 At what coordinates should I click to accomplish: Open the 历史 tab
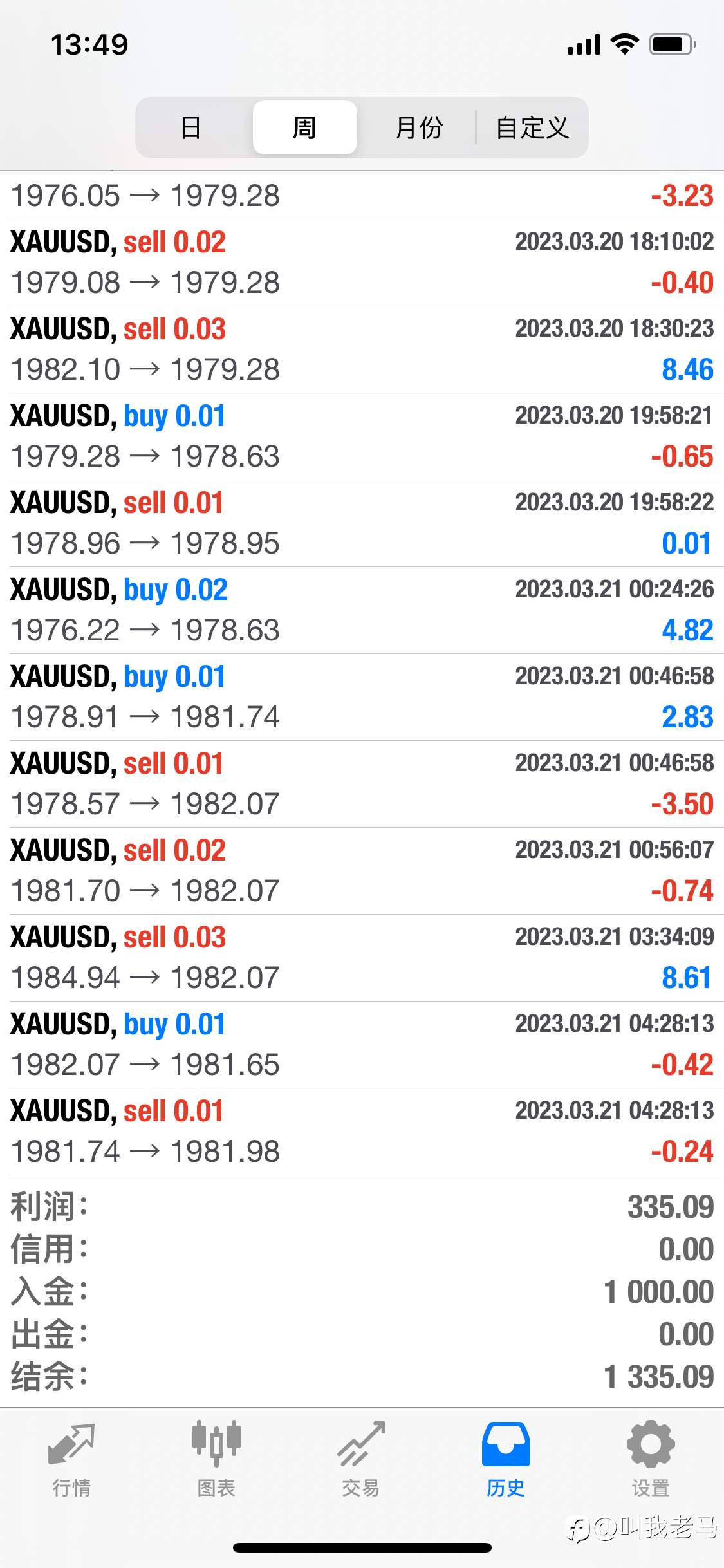[506, 1459]
